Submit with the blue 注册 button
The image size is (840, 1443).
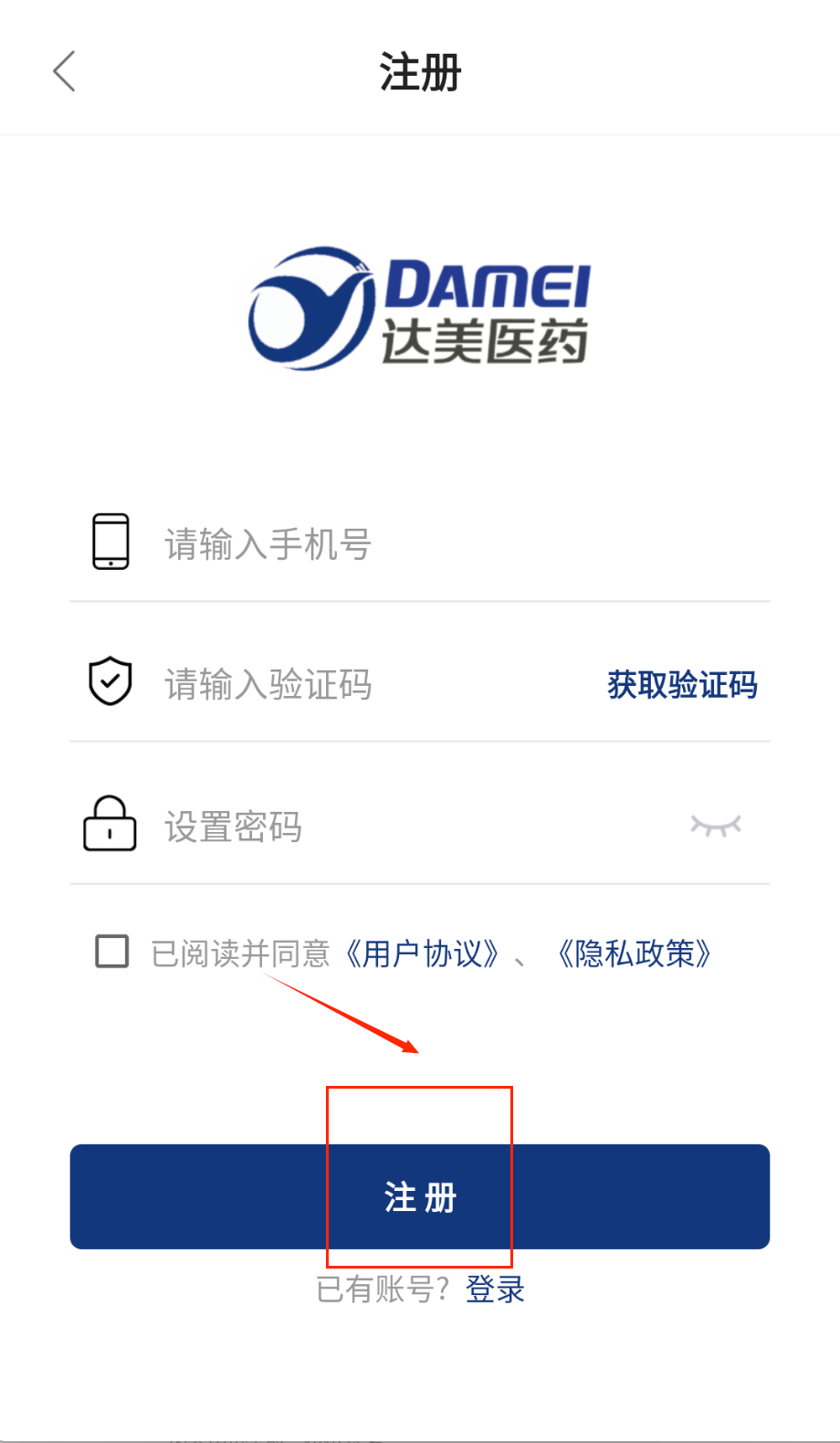pos(420,1196)
